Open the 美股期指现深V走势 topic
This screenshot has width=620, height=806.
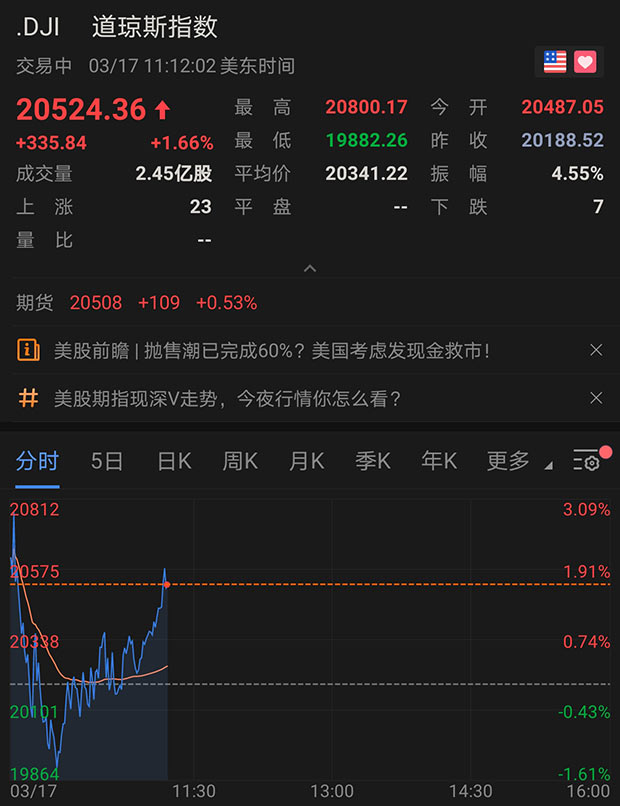pos(227,398)
